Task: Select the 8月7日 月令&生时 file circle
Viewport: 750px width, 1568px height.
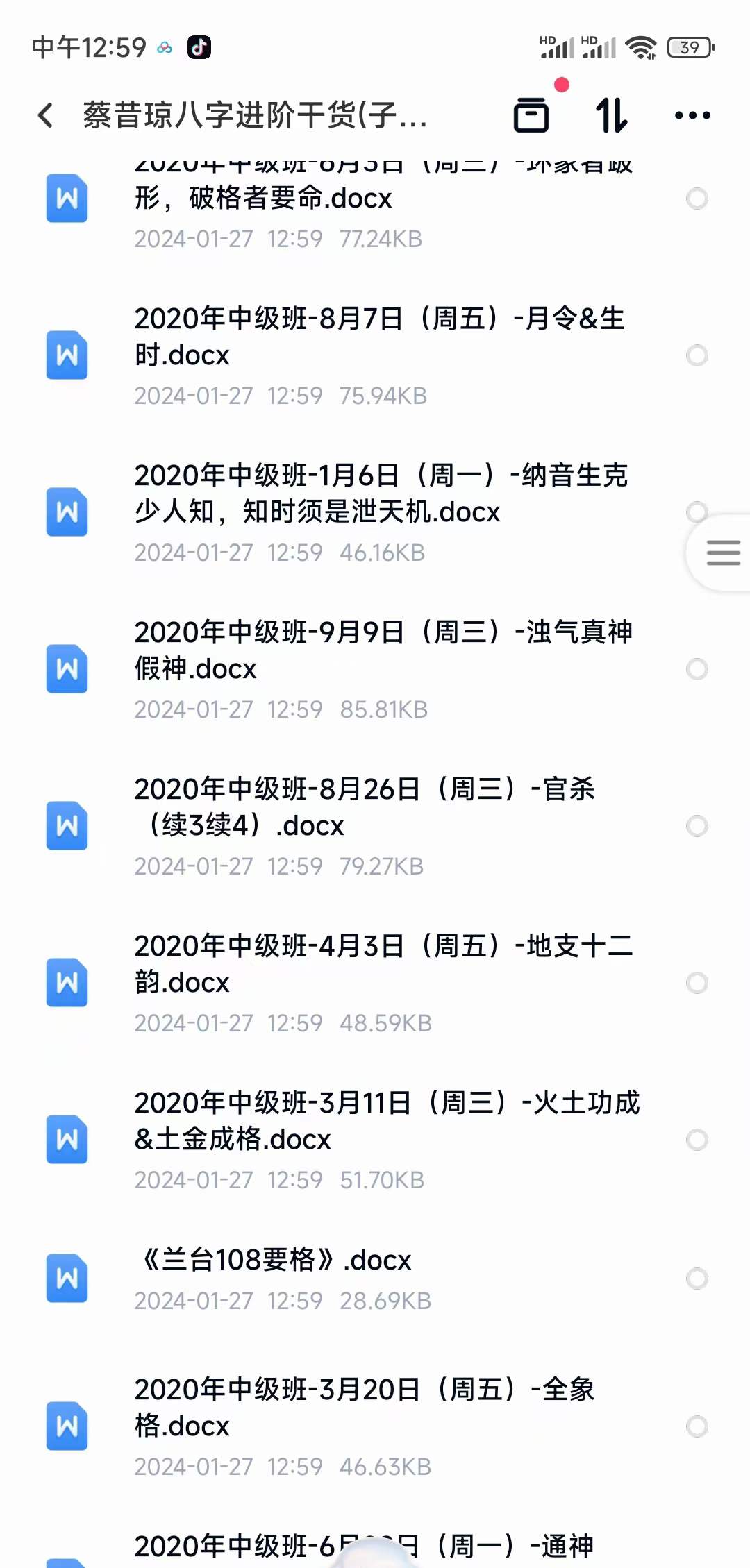Action: click(x=697, y=355)
